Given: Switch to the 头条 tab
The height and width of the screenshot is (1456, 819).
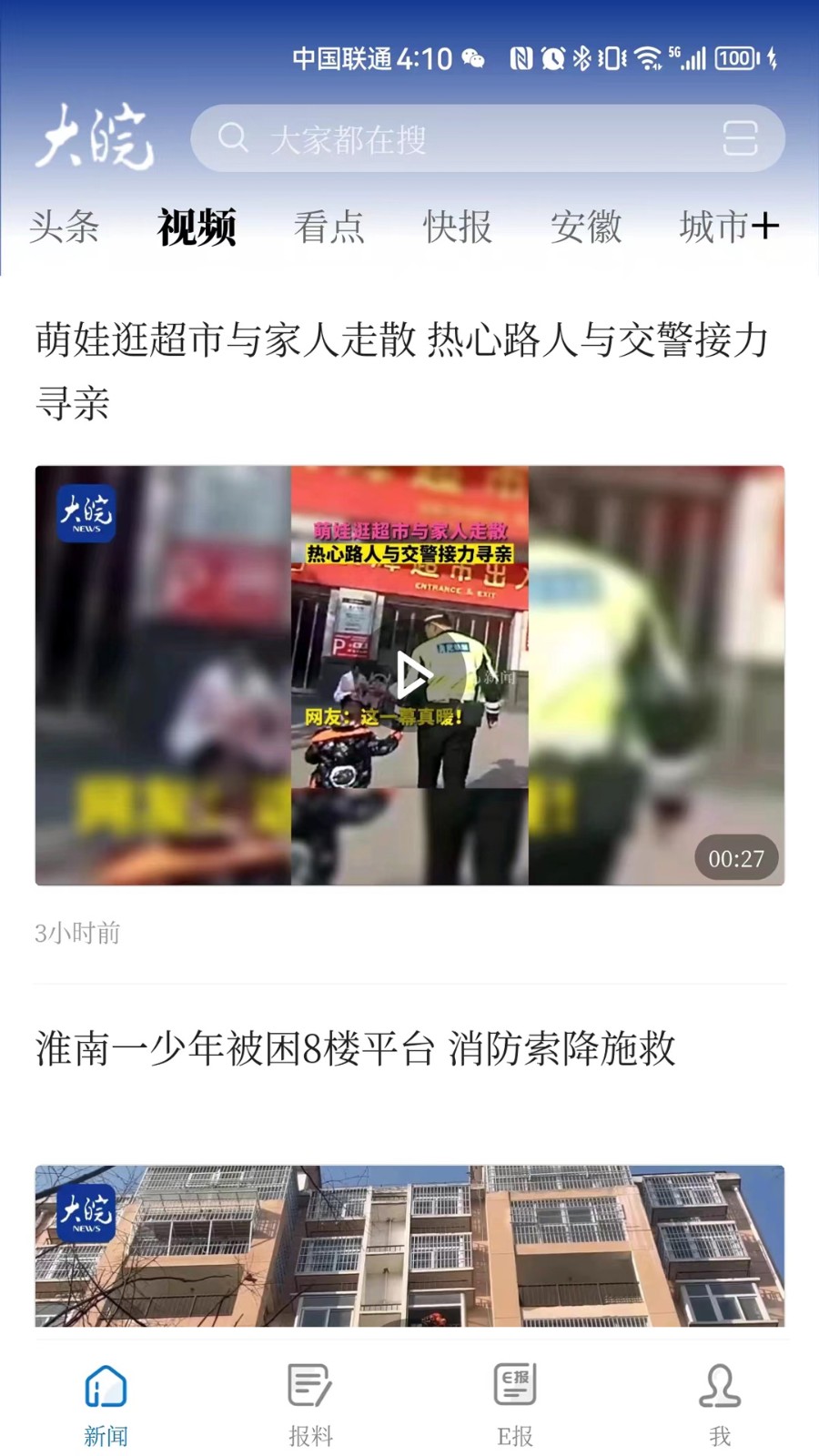Looking at the screenshot, I should (64, 227).
